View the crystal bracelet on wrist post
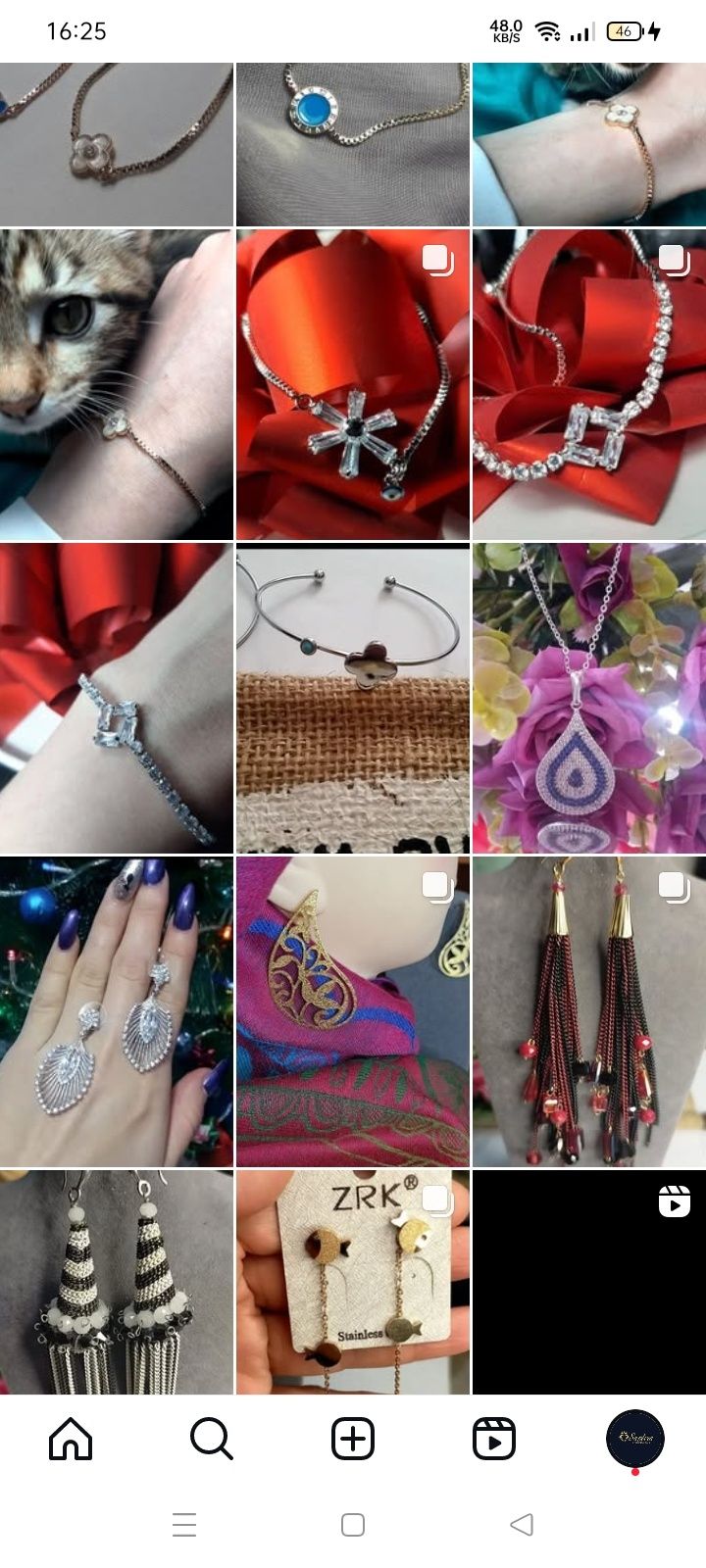706x1568 pixels. [x=117, y=698]
